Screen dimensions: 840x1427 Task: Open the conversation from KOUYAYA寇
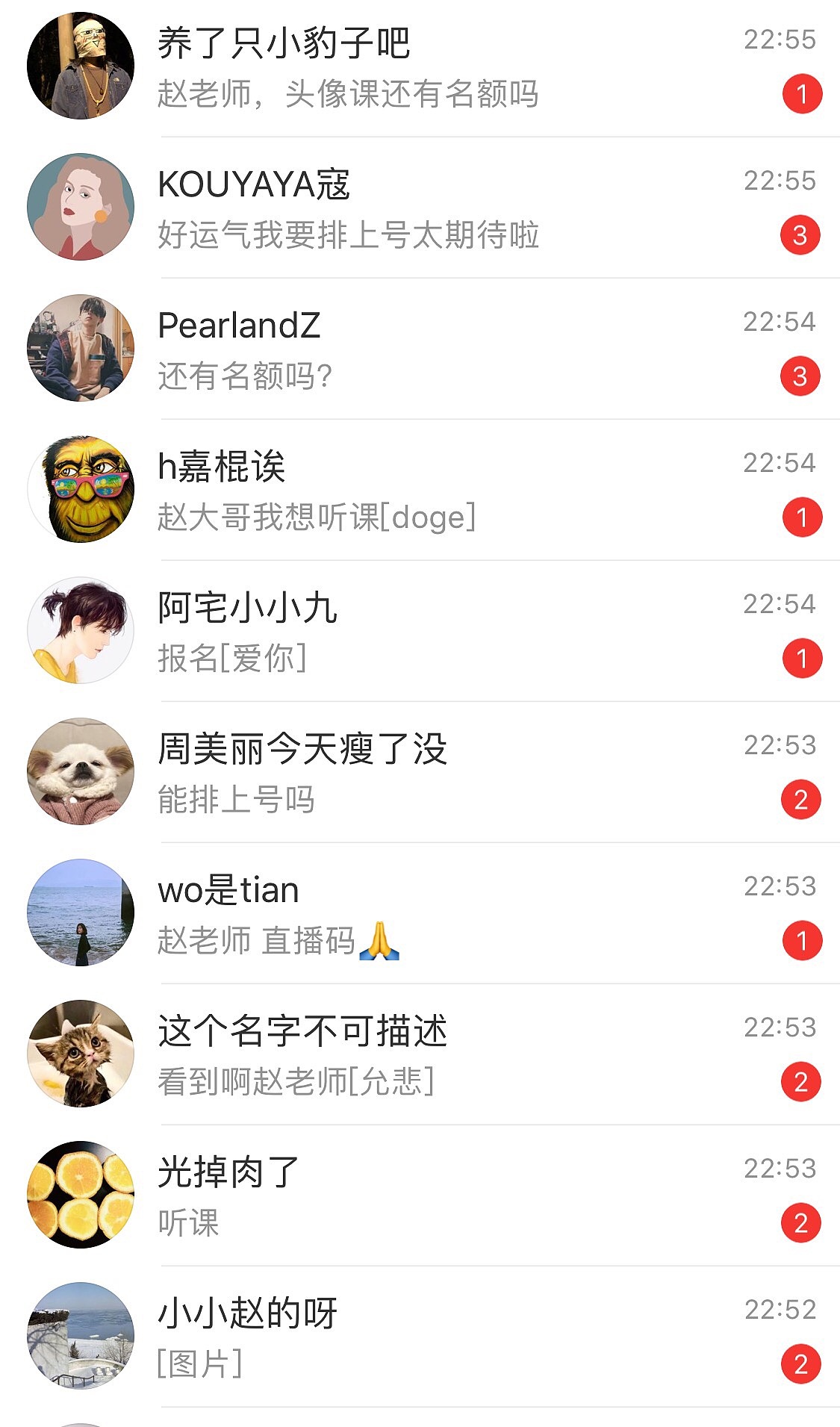418,208
